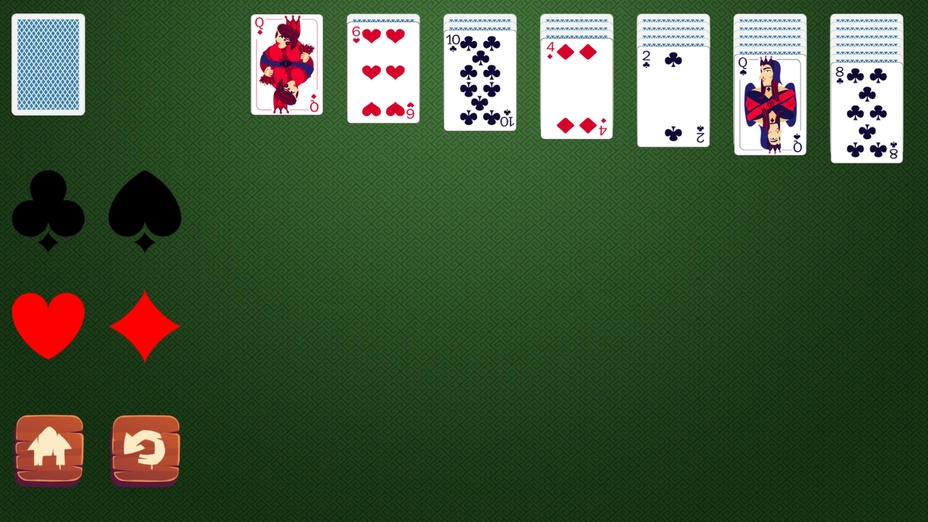Tap the clubs foundation pile
The height and width of the screenshot is (522, 928).
tap(48, 209)
